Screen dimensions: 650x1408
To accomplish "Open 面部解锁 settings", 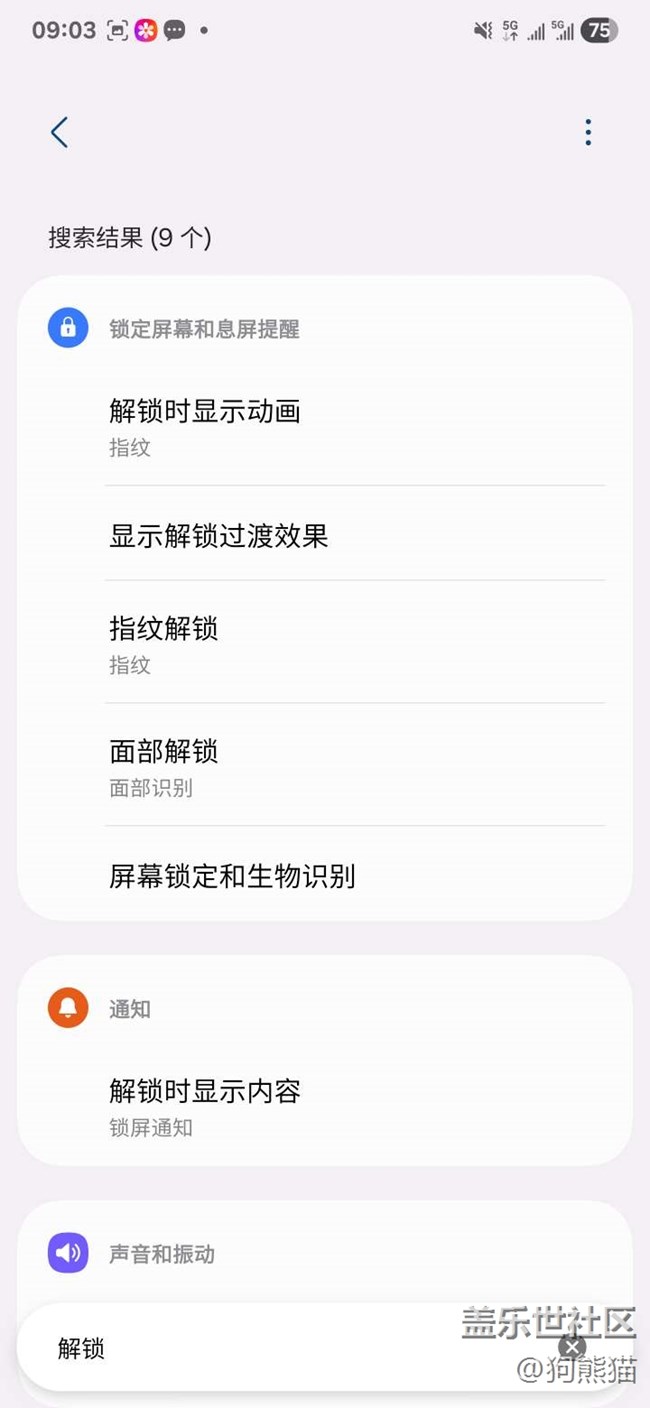I will (164, 766).
